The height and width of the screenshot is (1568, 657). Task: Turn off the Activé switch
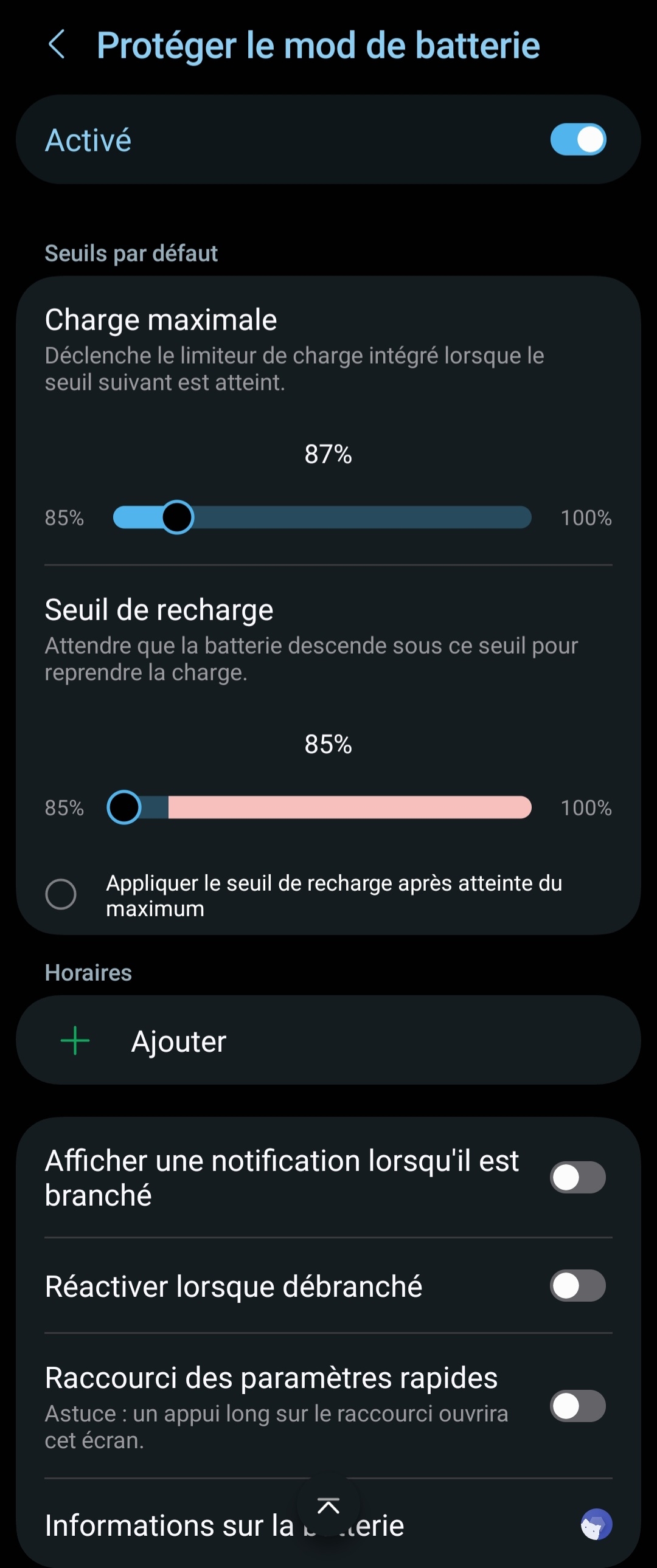[577, 140]
